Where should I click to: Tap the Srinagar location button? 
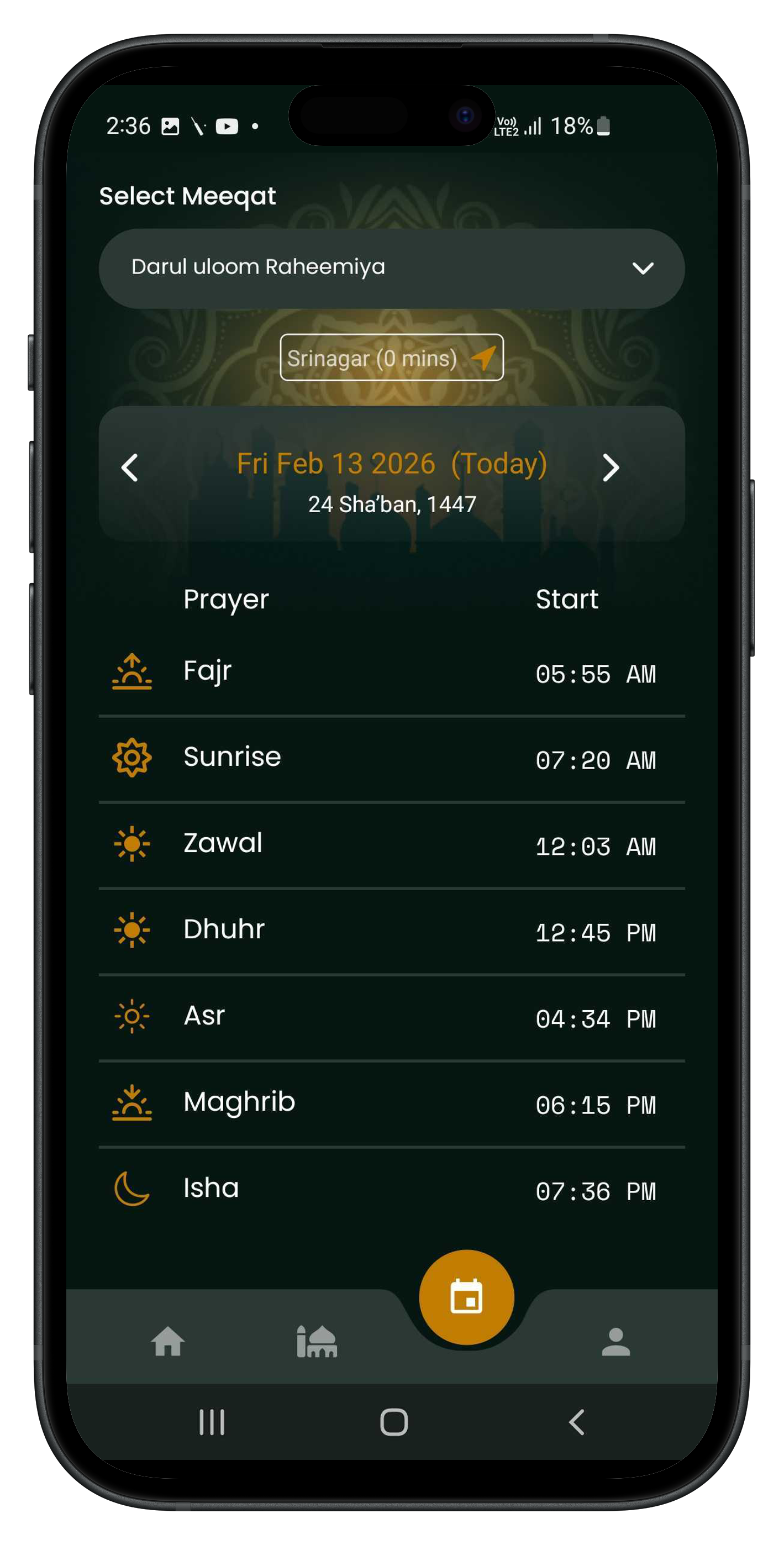[392, 359]
